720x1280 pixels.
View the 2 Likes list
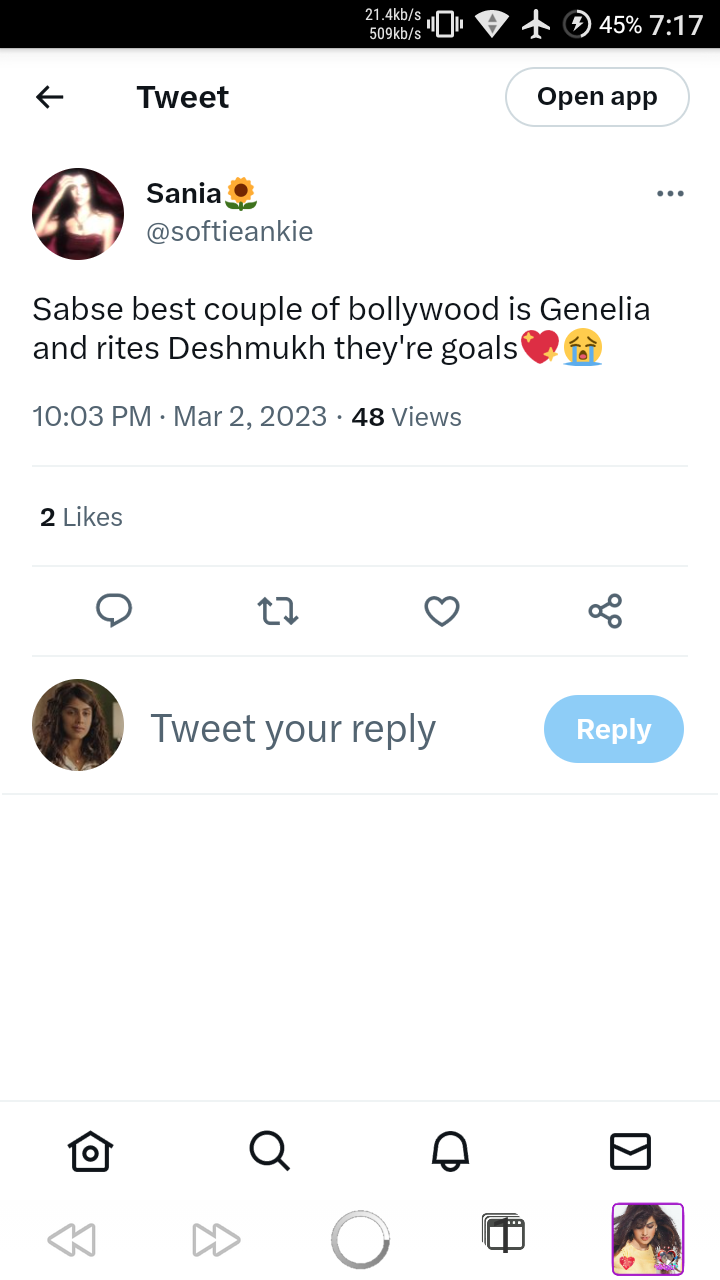pyautogui.click(x=81, y=517)
